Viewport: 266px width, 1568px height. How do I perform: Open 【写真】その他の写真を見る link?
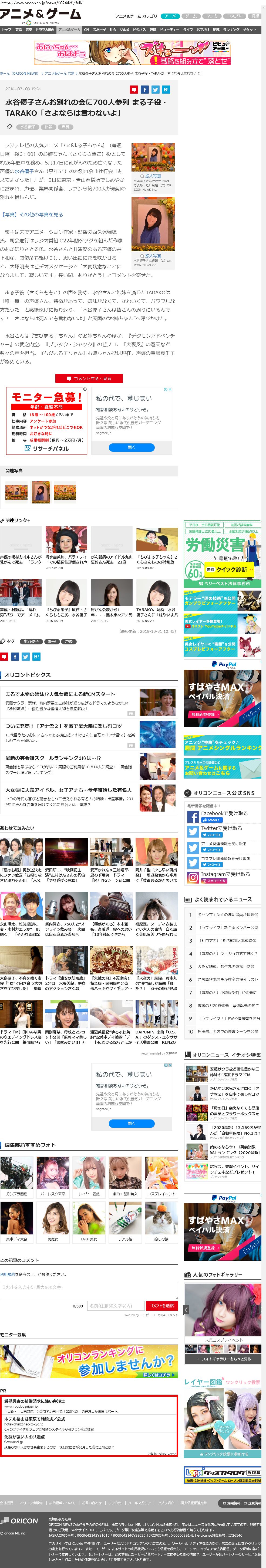tap(32, 214)
